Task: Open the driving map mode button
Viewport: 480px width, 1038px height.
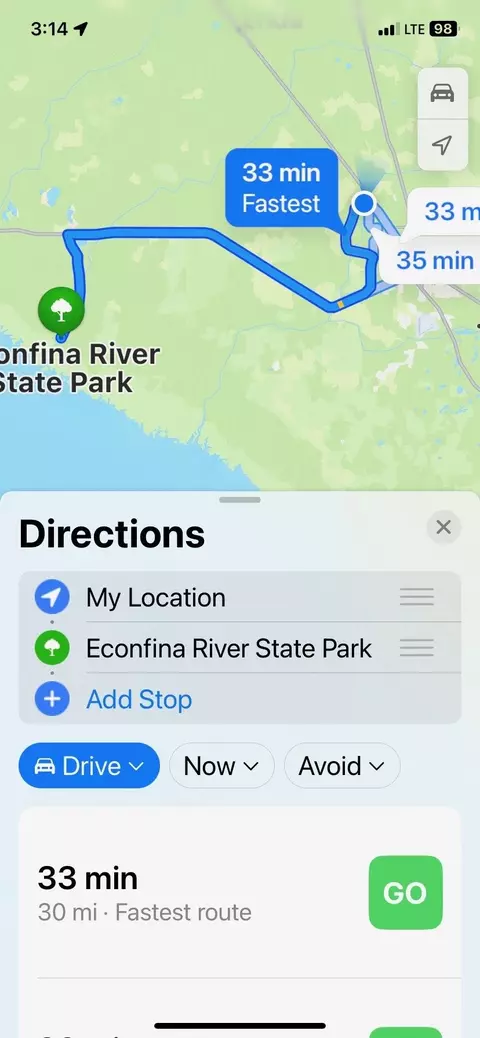Action: click(x=442, y=93)
